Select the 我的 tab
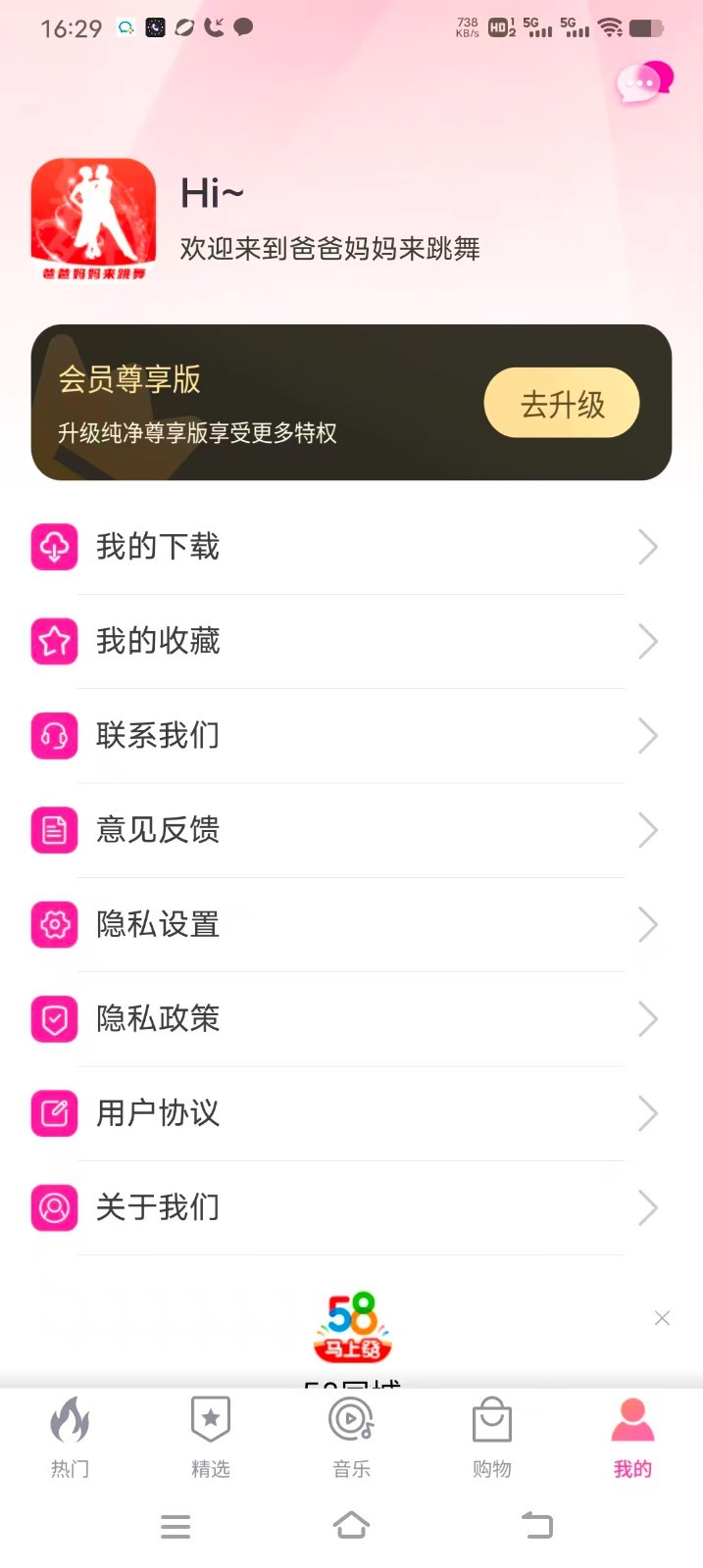Screen dimensions: 703x1568 (x=632, y=1435)
